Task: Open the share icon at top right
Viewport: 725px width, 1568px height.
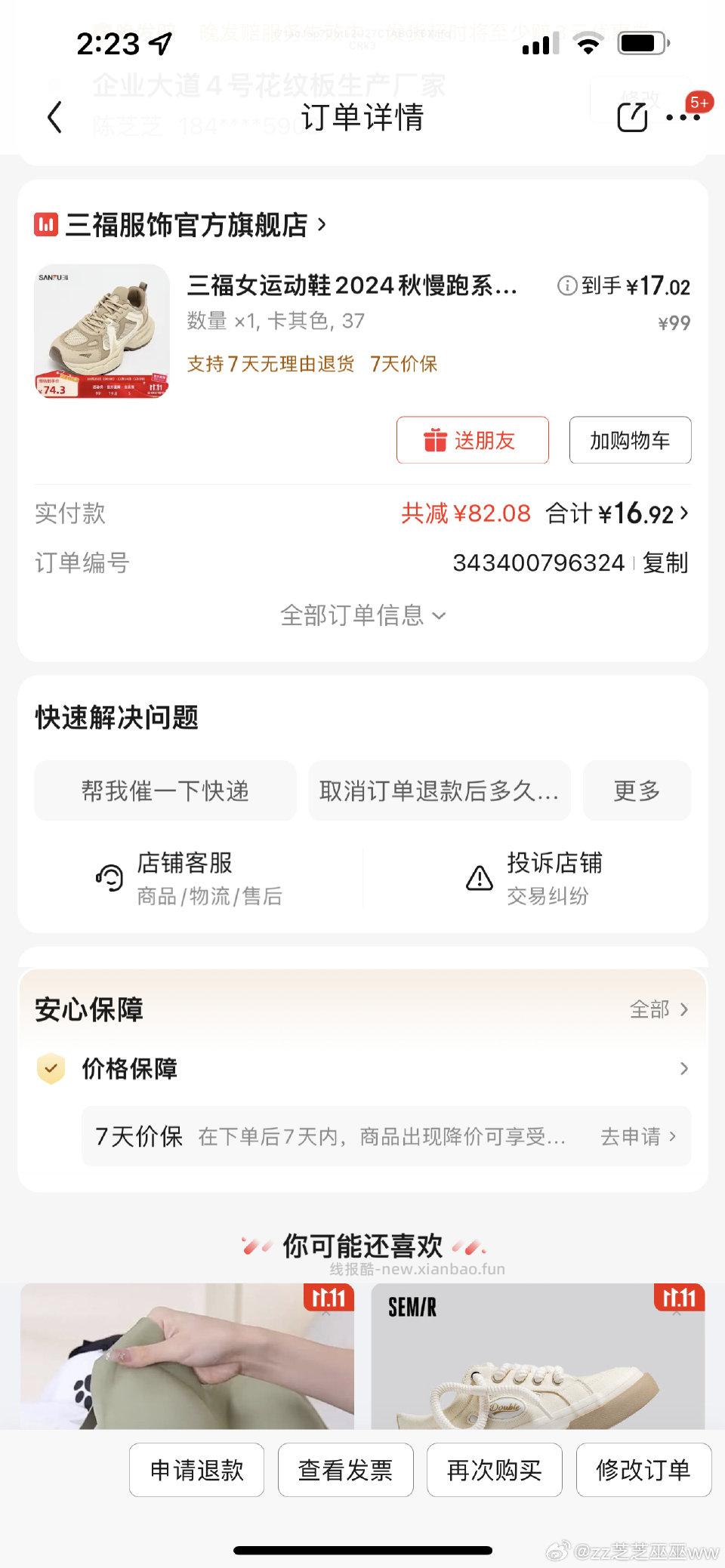Action: click(x=633, y=117)
